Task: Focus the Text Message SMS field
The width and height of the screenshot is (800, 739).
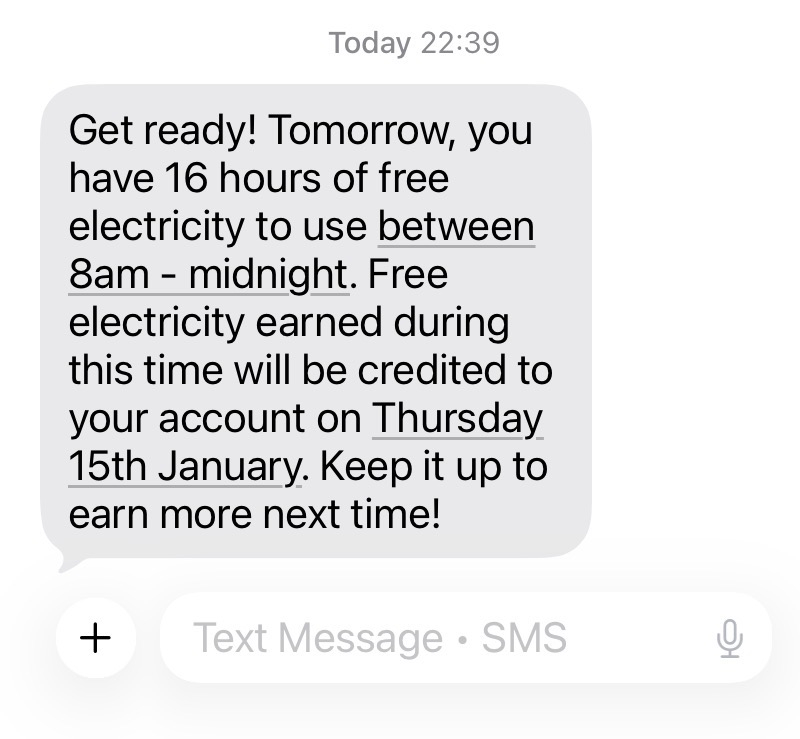Action: 430,638
